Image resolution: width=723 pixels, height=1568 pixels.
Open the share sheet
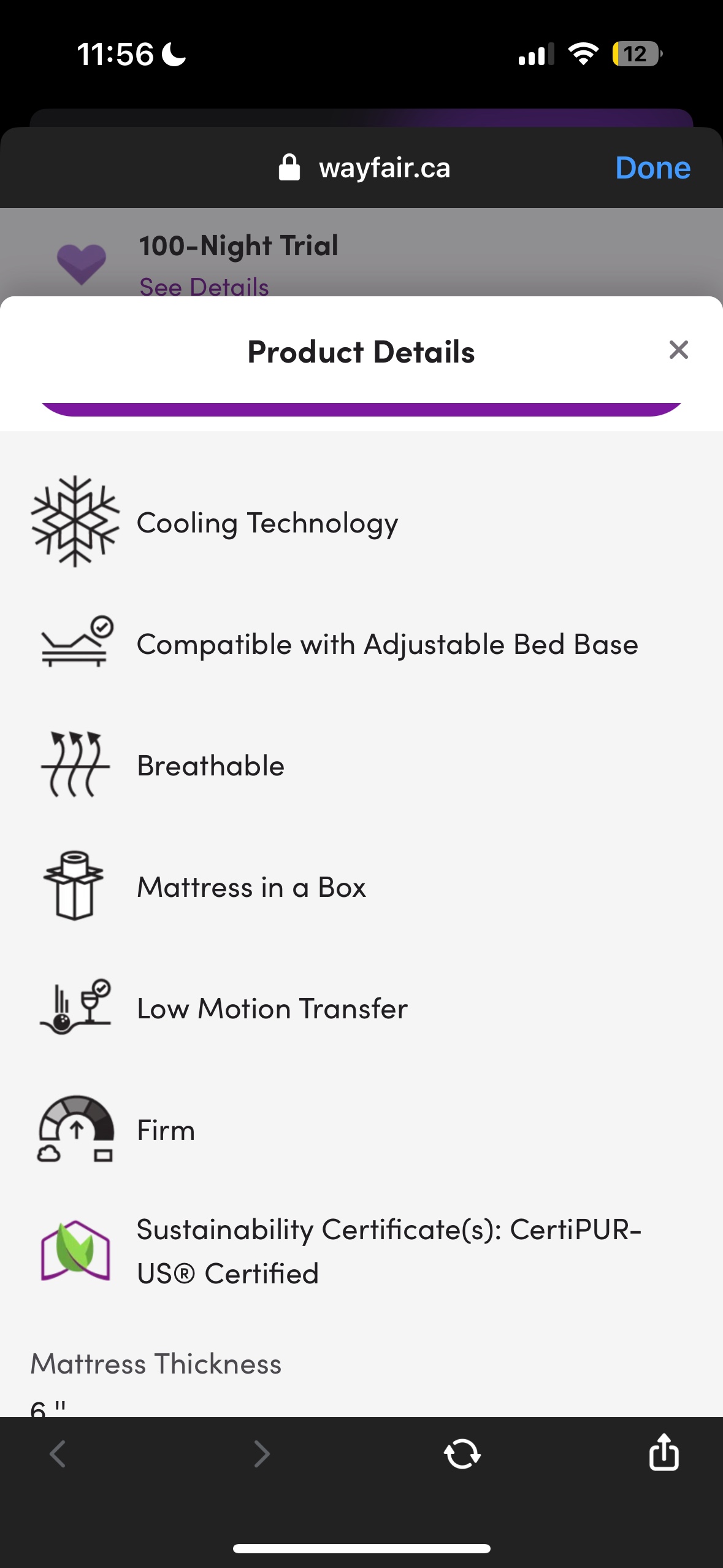[x=664, y=1453]
